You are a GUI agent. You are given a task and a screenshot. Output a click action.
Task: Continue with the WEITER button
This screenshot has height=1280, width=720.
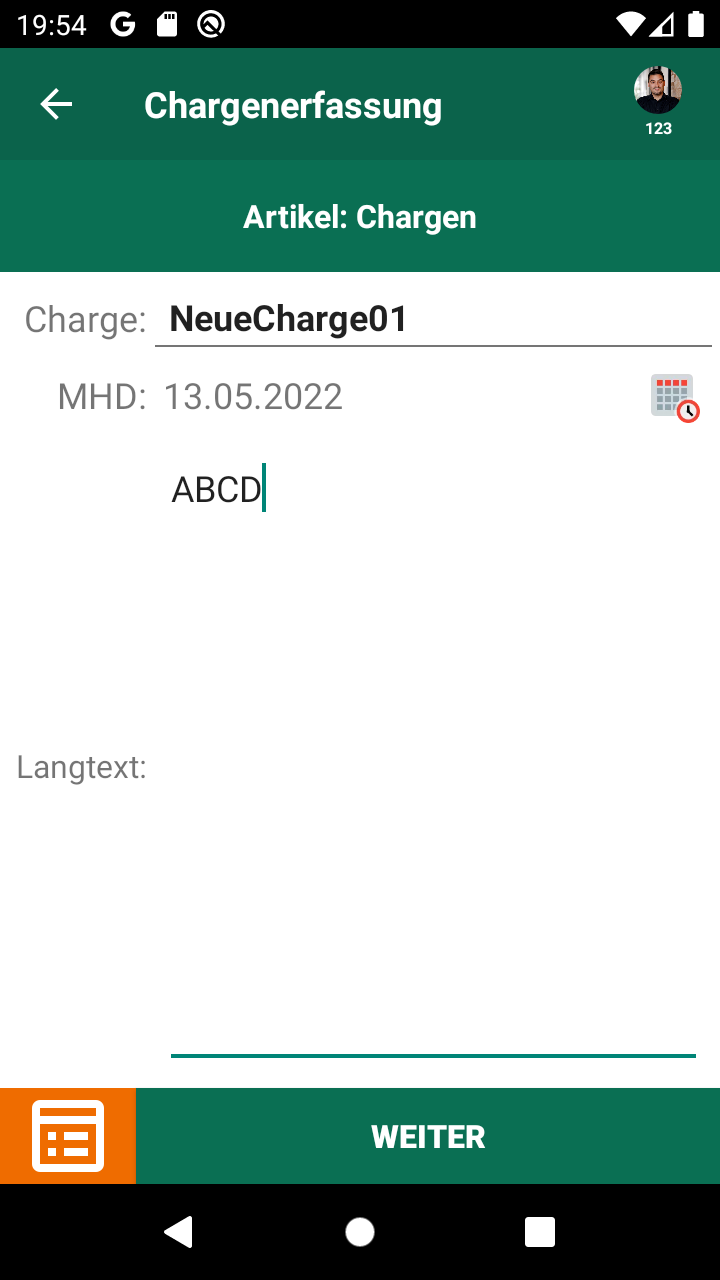[428, 1136]
